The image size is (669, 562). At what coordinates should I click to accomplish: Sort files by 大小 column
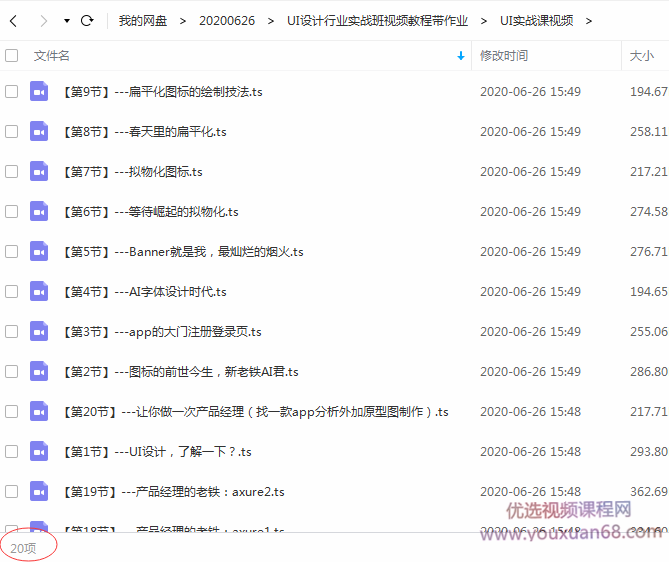641,56
